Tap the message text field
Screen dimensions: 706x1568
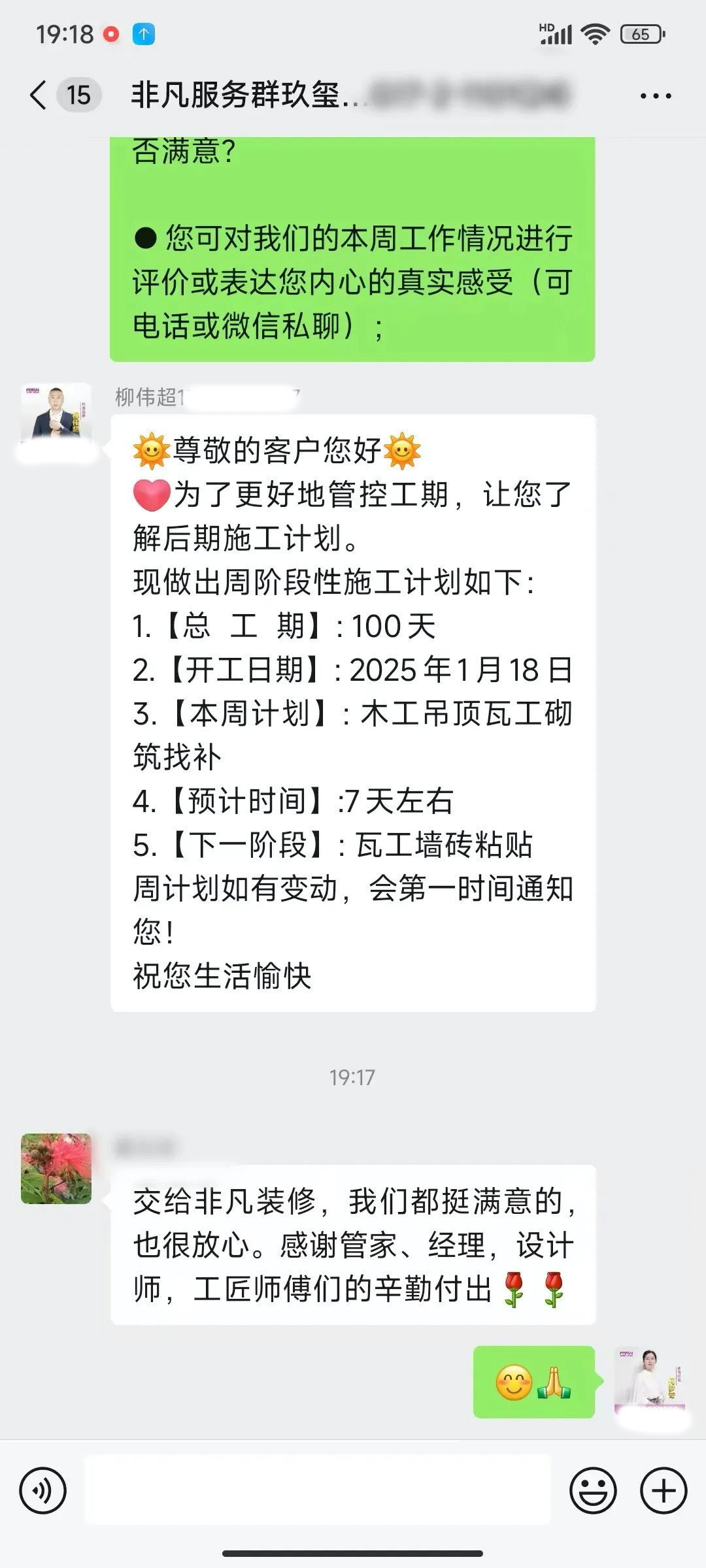pyautogui.click(x=318, y=1491)
